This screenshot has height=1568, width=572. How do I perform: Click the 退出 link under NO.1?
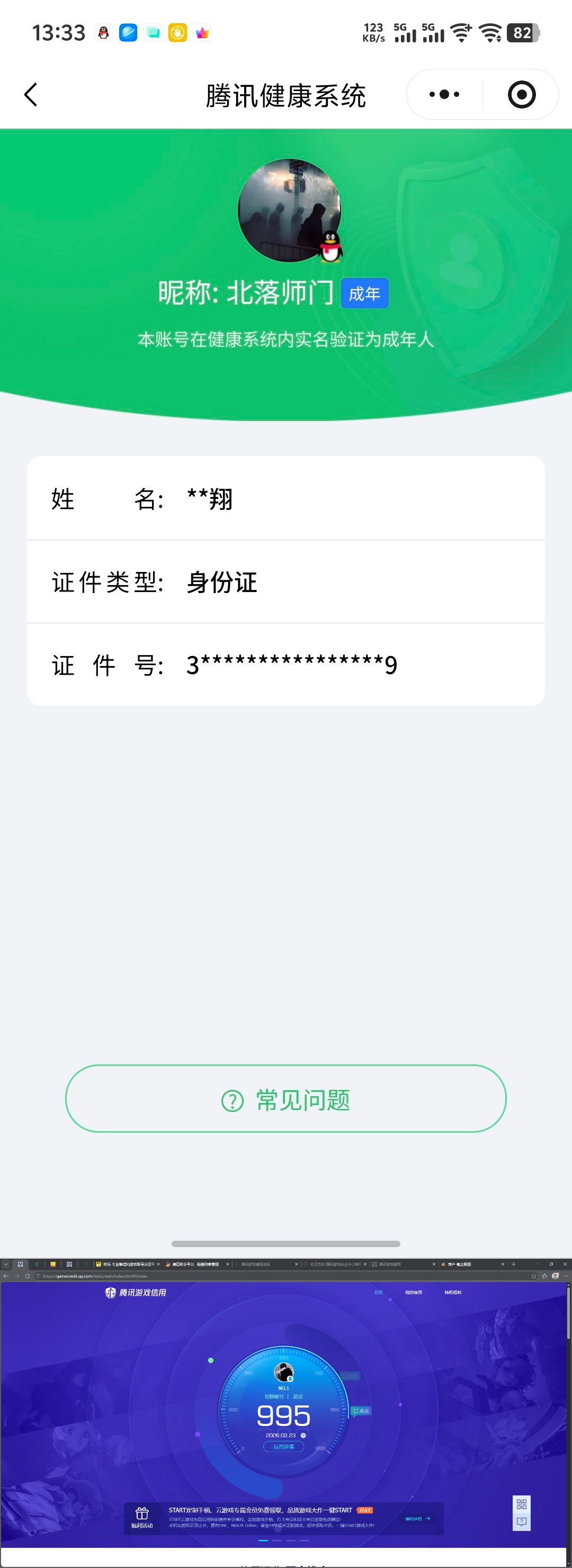298,1396
